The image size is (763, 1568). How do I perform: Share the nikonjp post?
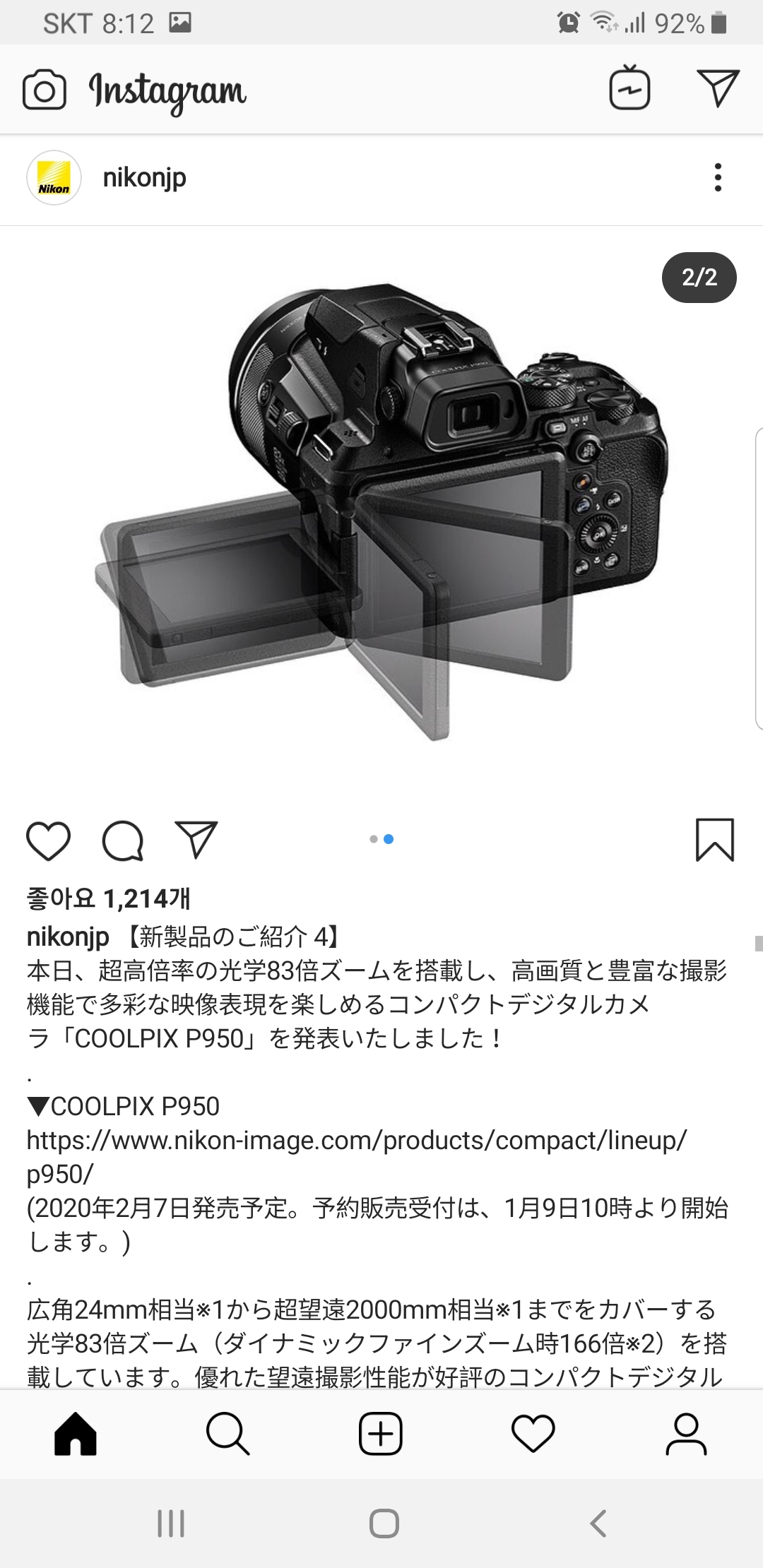196,841
